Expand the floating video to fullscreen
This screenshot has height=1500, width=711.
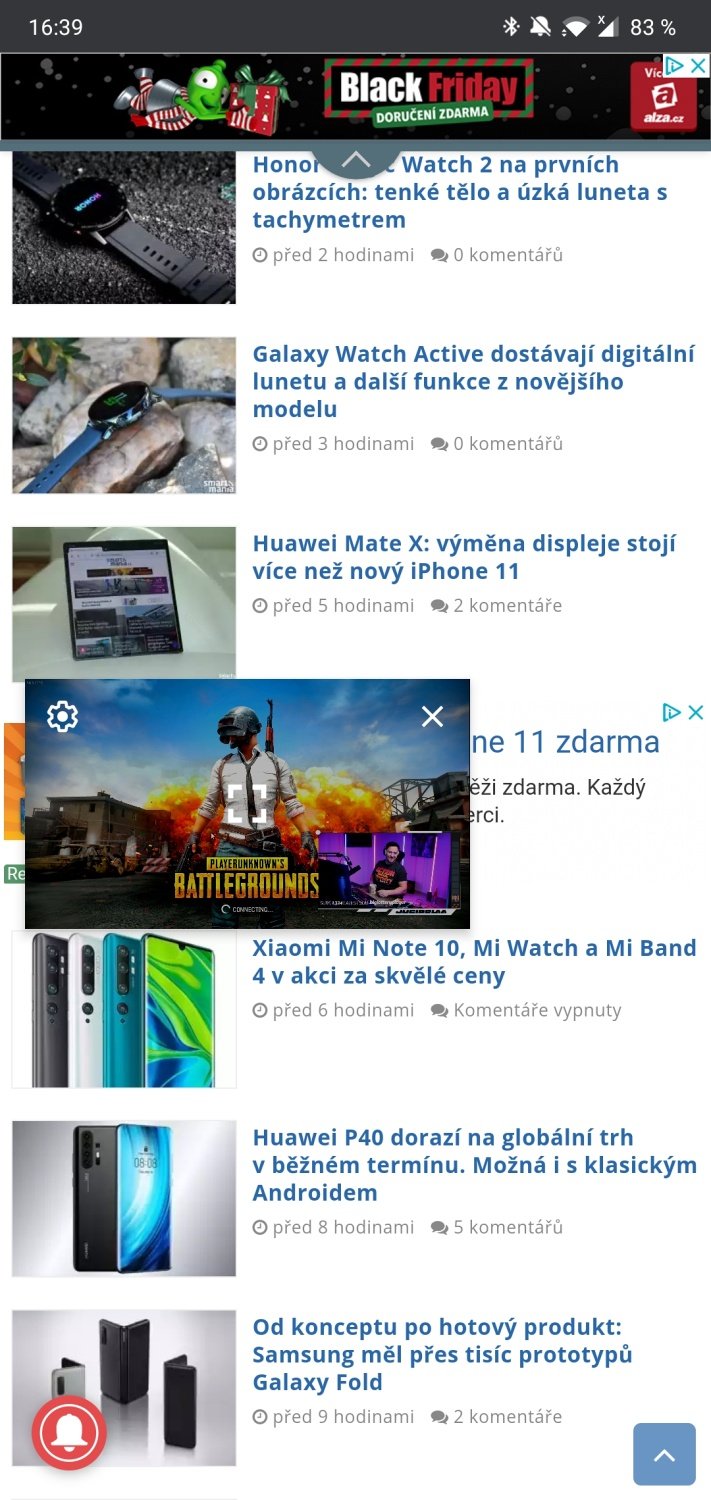coord(247,803)
